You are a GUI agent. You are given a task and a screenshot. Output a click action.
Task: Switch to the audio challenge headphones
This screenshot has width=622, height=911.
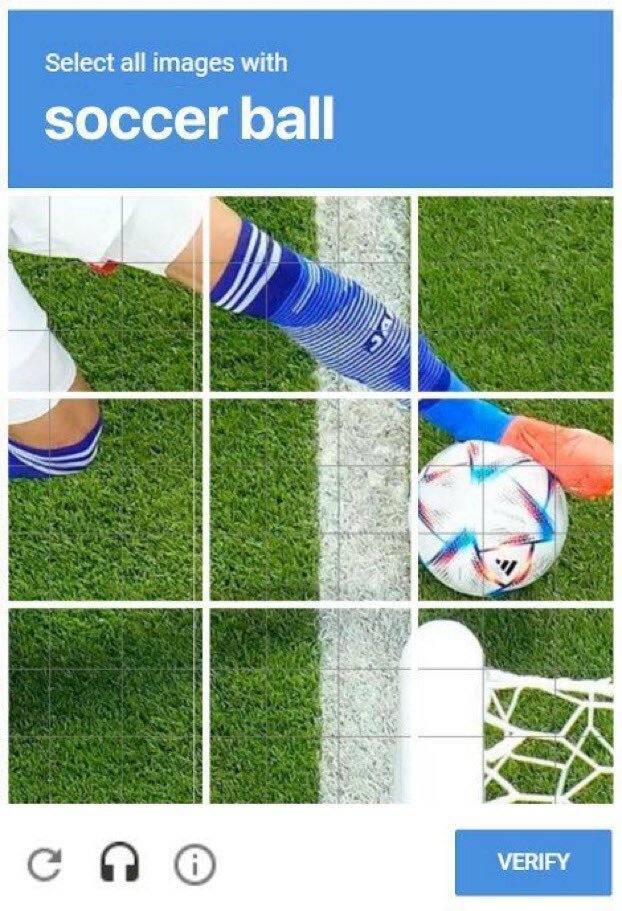pyautogui.click(x=120, y=863)
